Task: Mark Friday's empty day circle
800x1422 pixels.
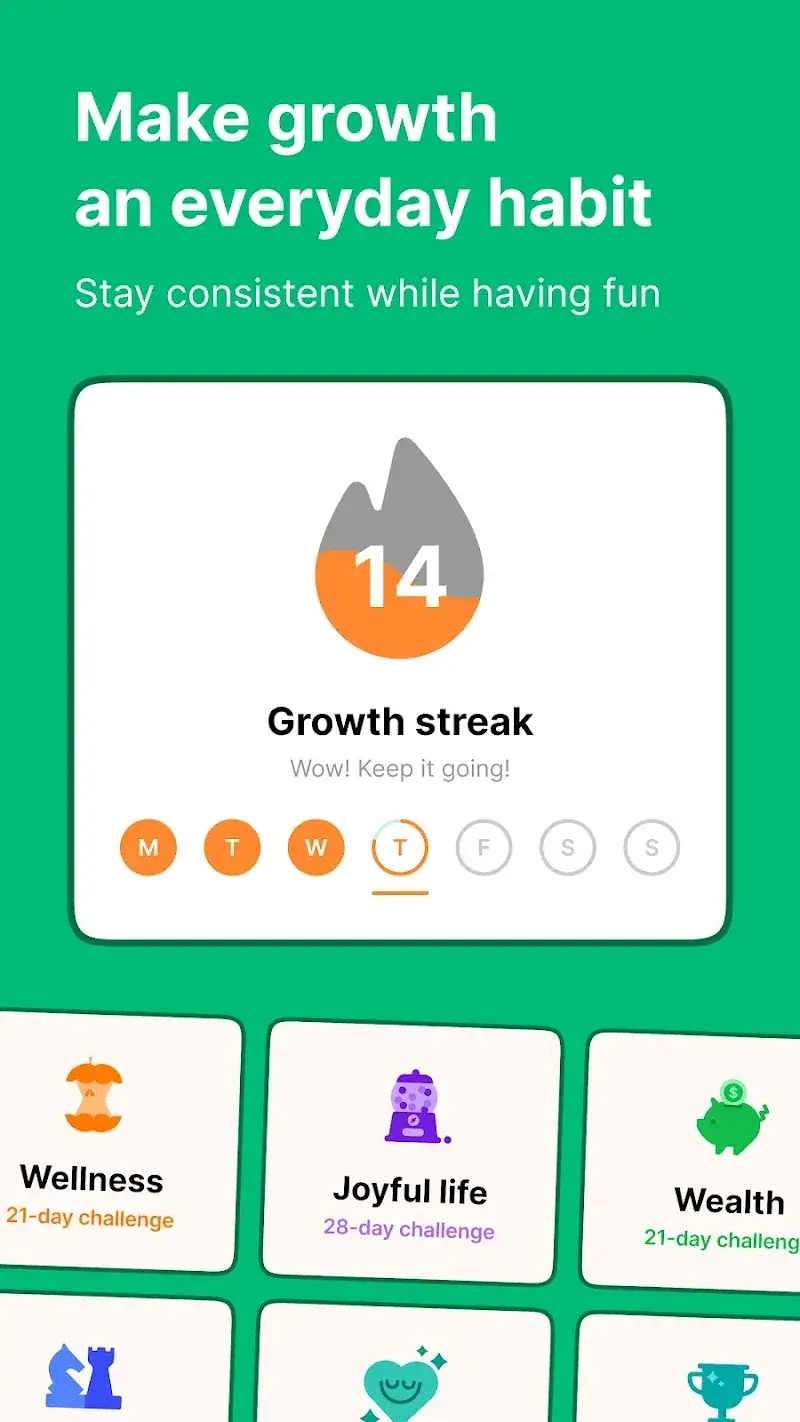Action: point(484,848)
